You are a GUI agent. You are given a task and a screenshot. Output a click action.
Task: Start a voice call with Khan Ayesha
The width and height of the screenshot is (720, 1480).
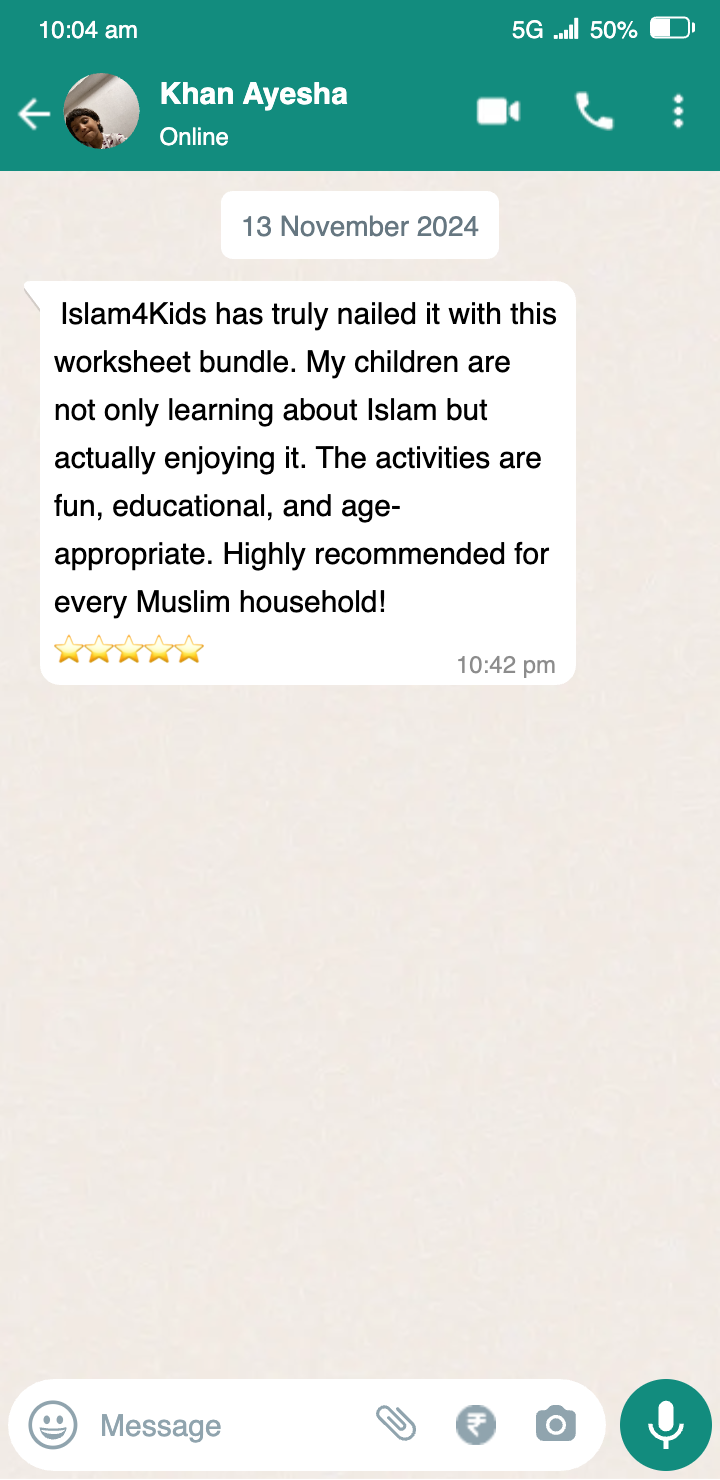pos(594,111)
